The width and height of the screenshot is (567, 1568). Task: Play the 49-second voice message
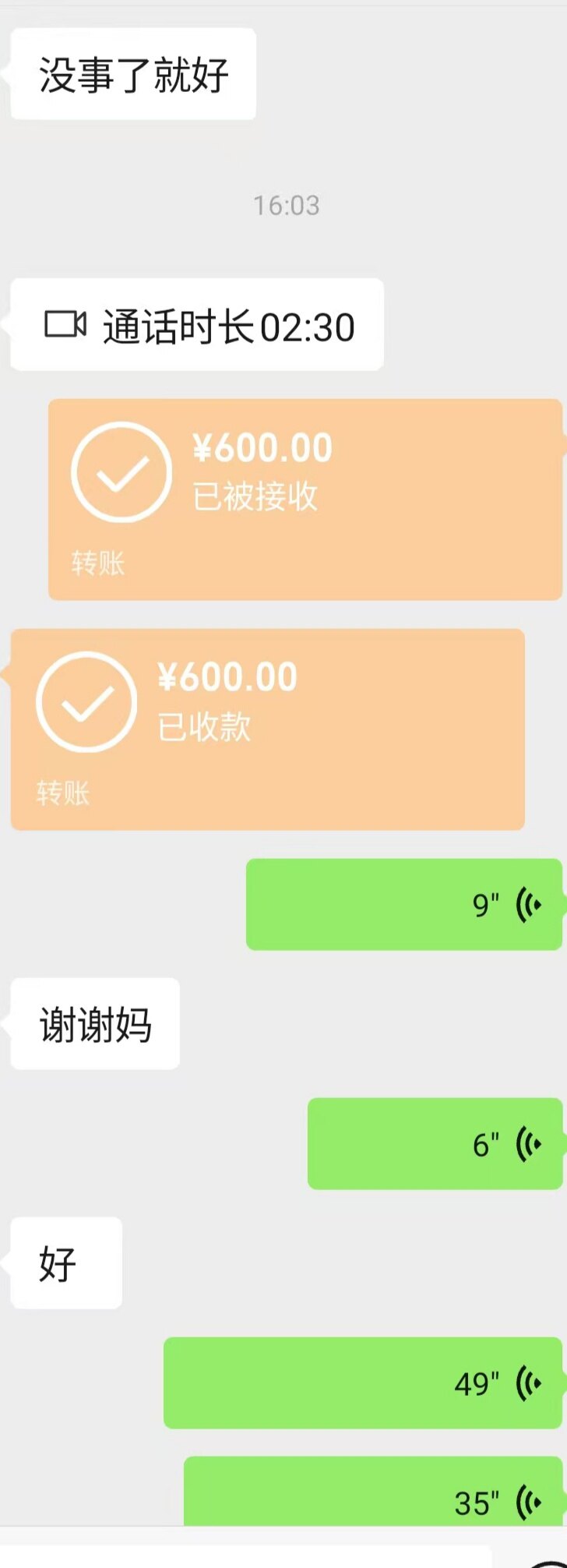tap(363, 1383)
